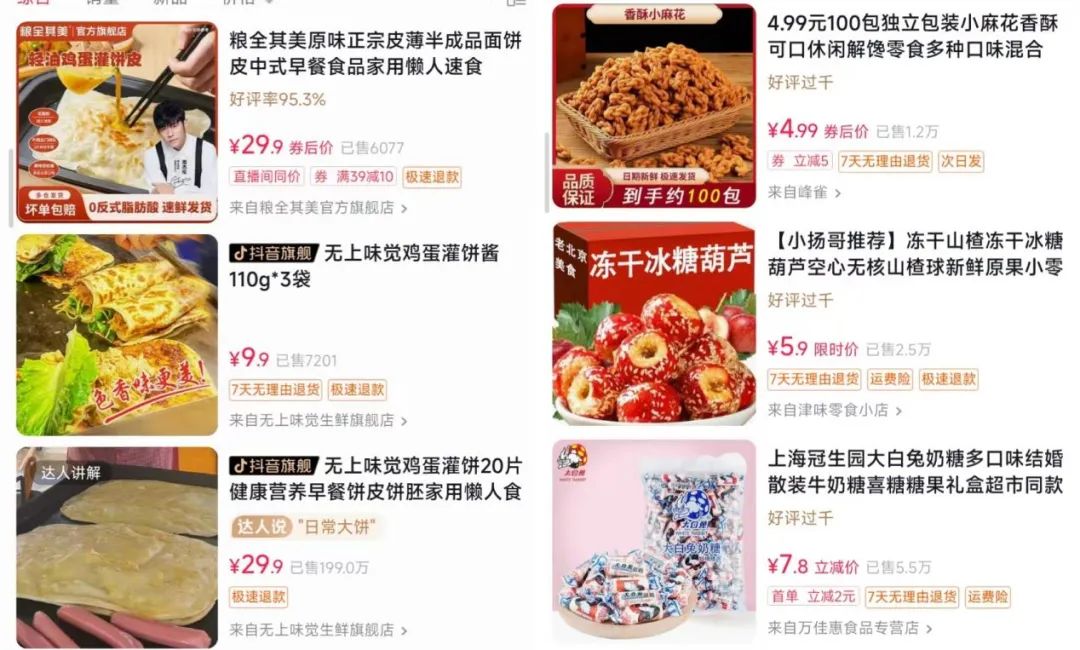1080x650 pixels.
Task: Visit the 津味零食小店 store link
Action: point(835,410)
